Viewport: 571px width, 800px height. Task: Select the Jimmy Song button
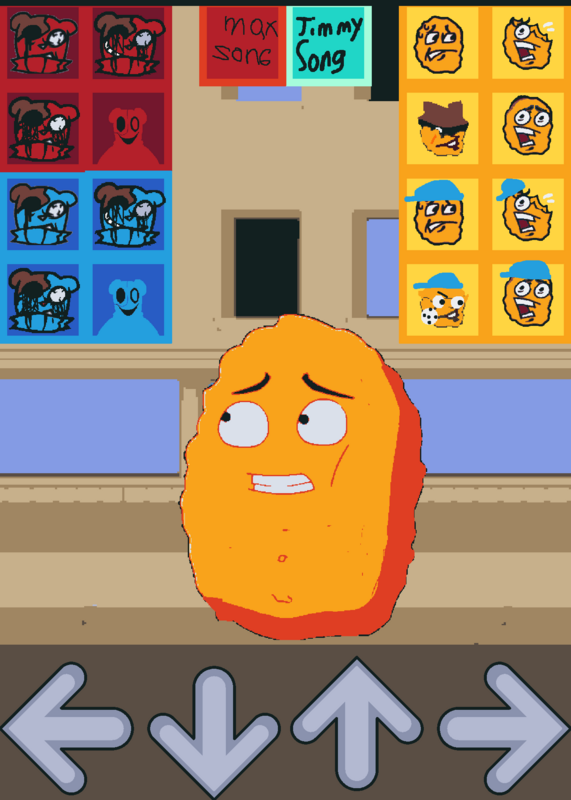329,45
